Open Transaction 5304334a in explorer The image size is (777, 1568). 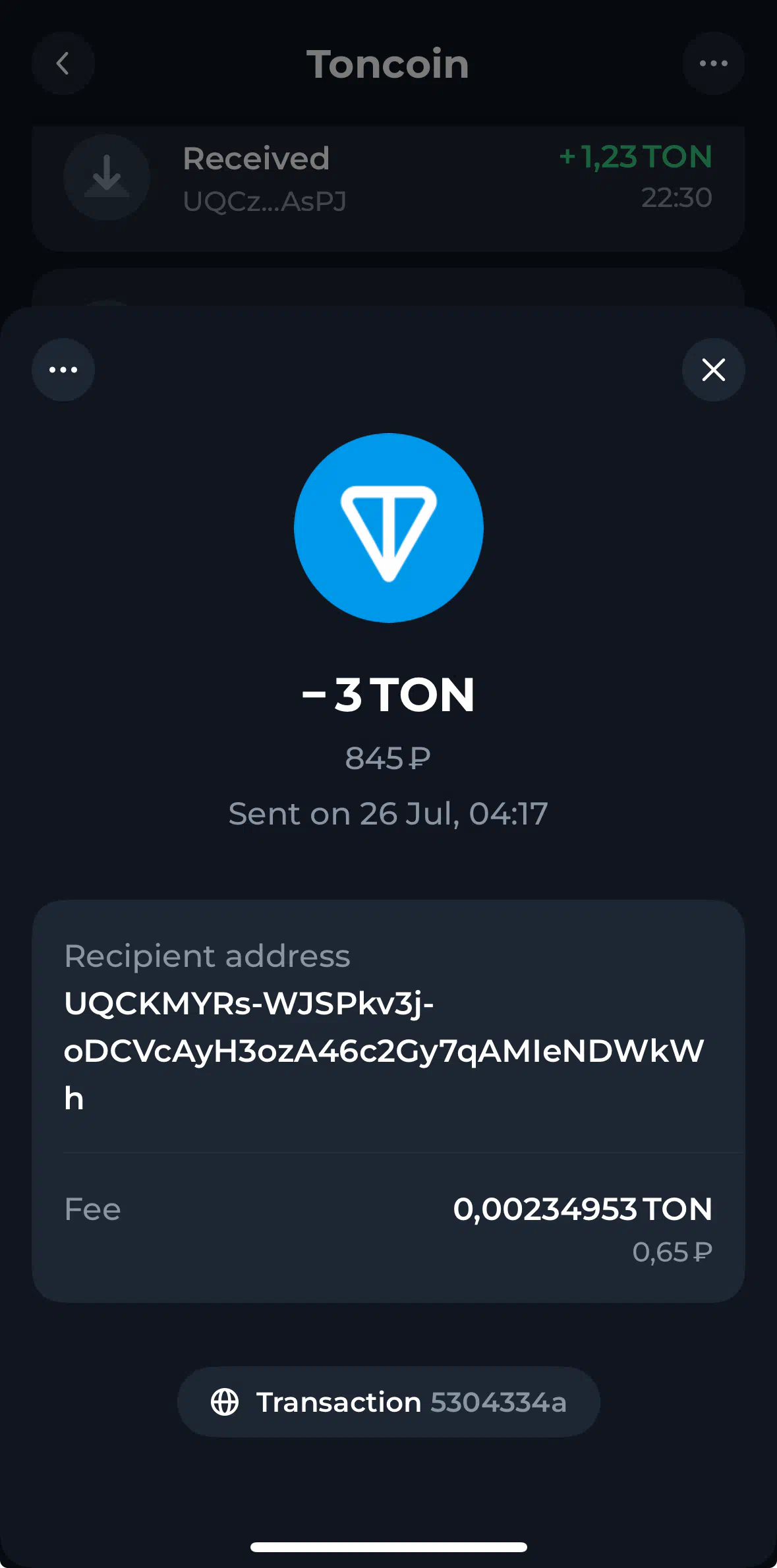388,1402
